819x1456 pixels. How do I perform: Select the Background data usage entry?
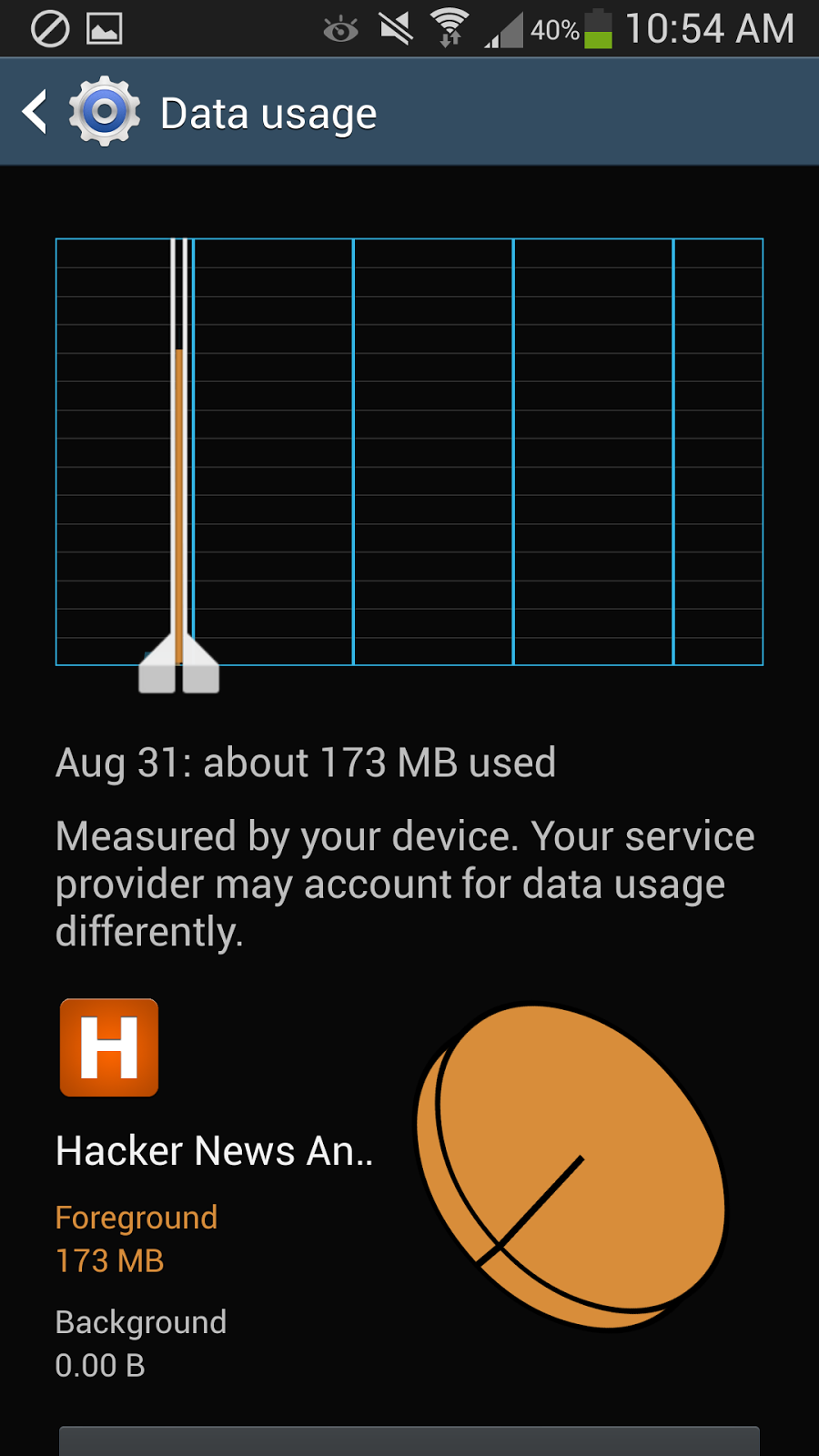(x=141, y=1322)
